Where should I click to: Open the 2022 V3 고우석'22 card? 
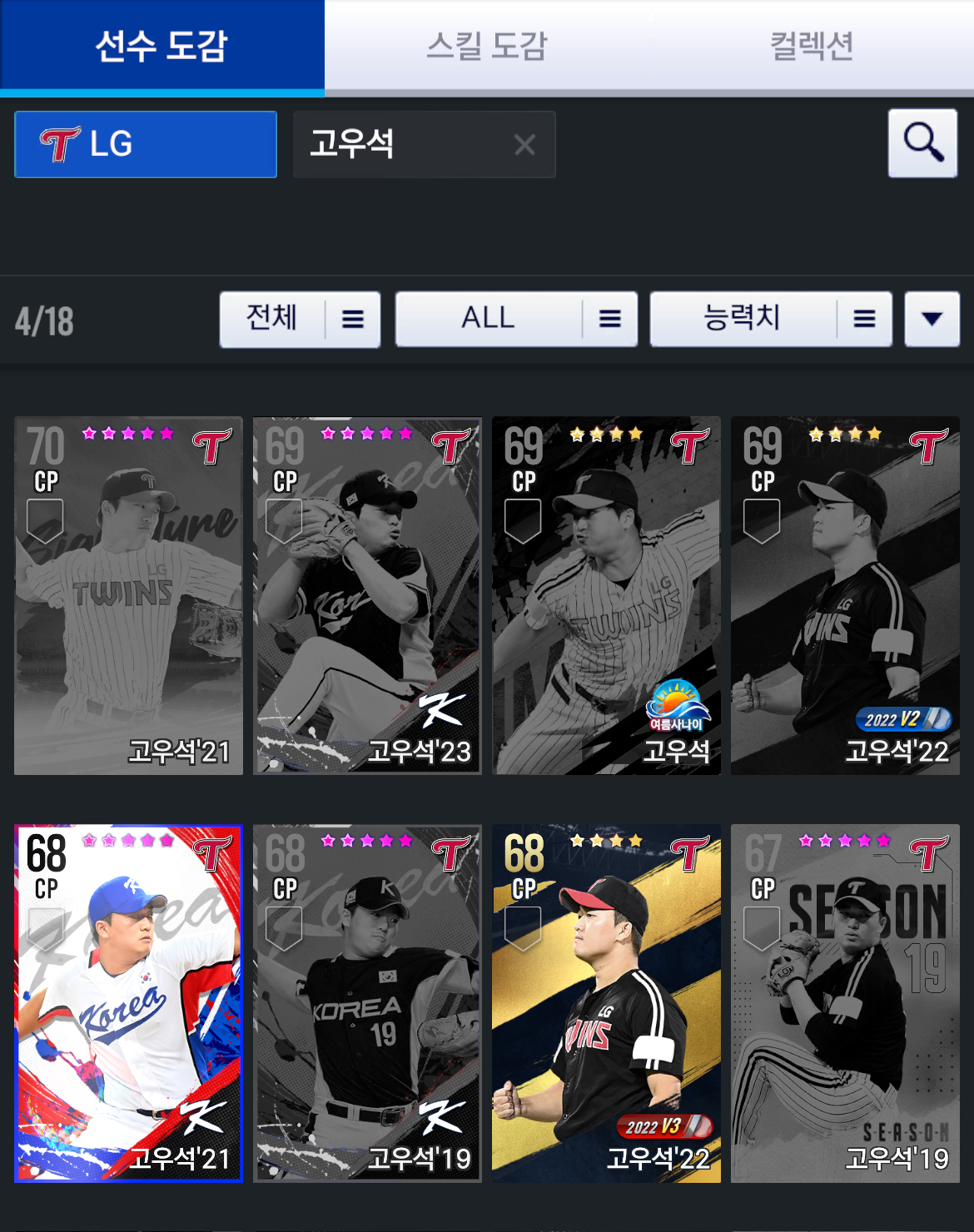tap(606, 1003)
